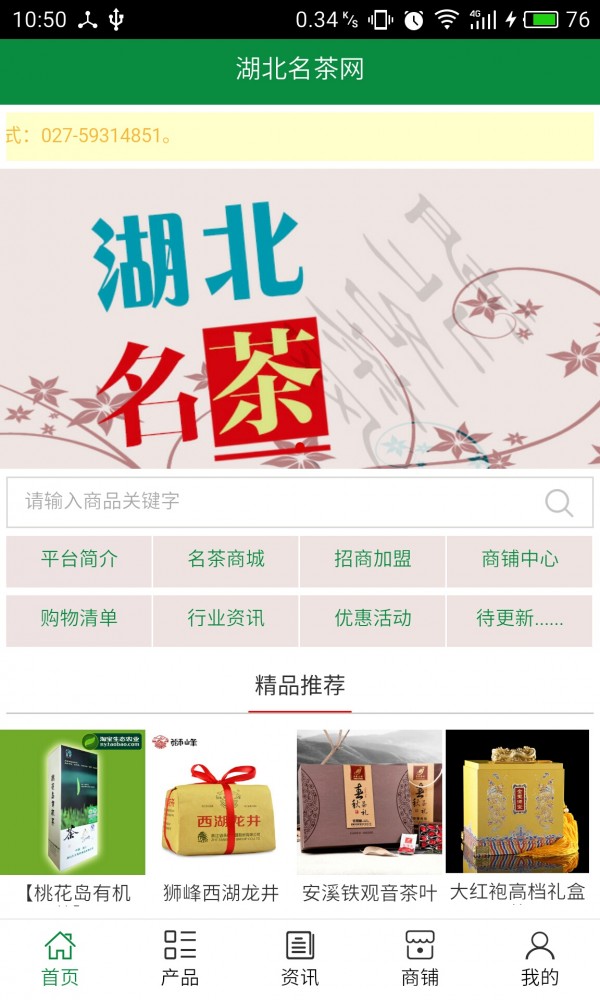
Task: Switch to the 产品 tab
Action: pyautogui.click(x=180, y=958)
